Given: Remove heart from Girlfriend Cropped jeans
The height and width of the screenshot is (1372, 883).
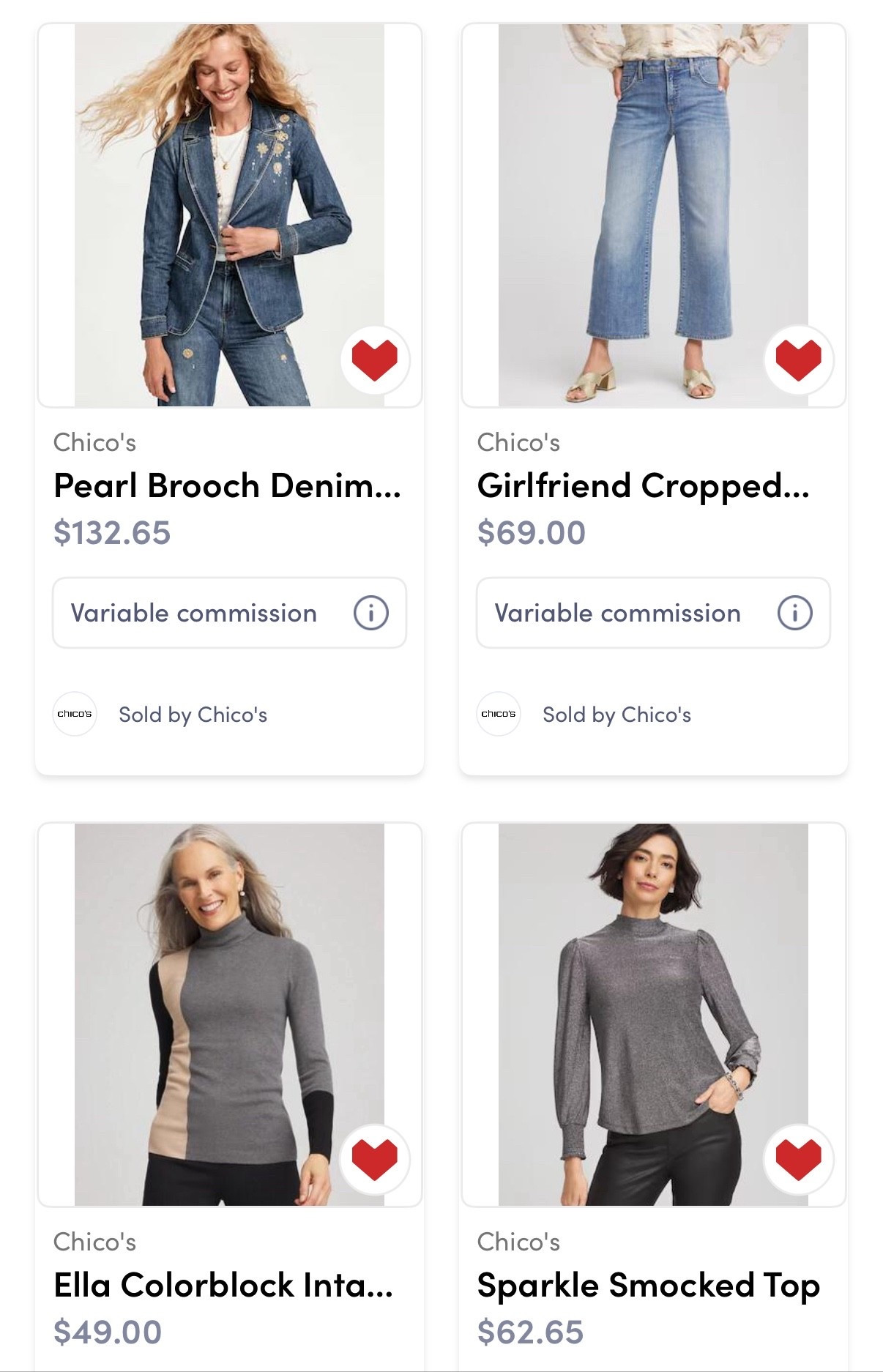Looking at the screenshot, I should 798,360.
